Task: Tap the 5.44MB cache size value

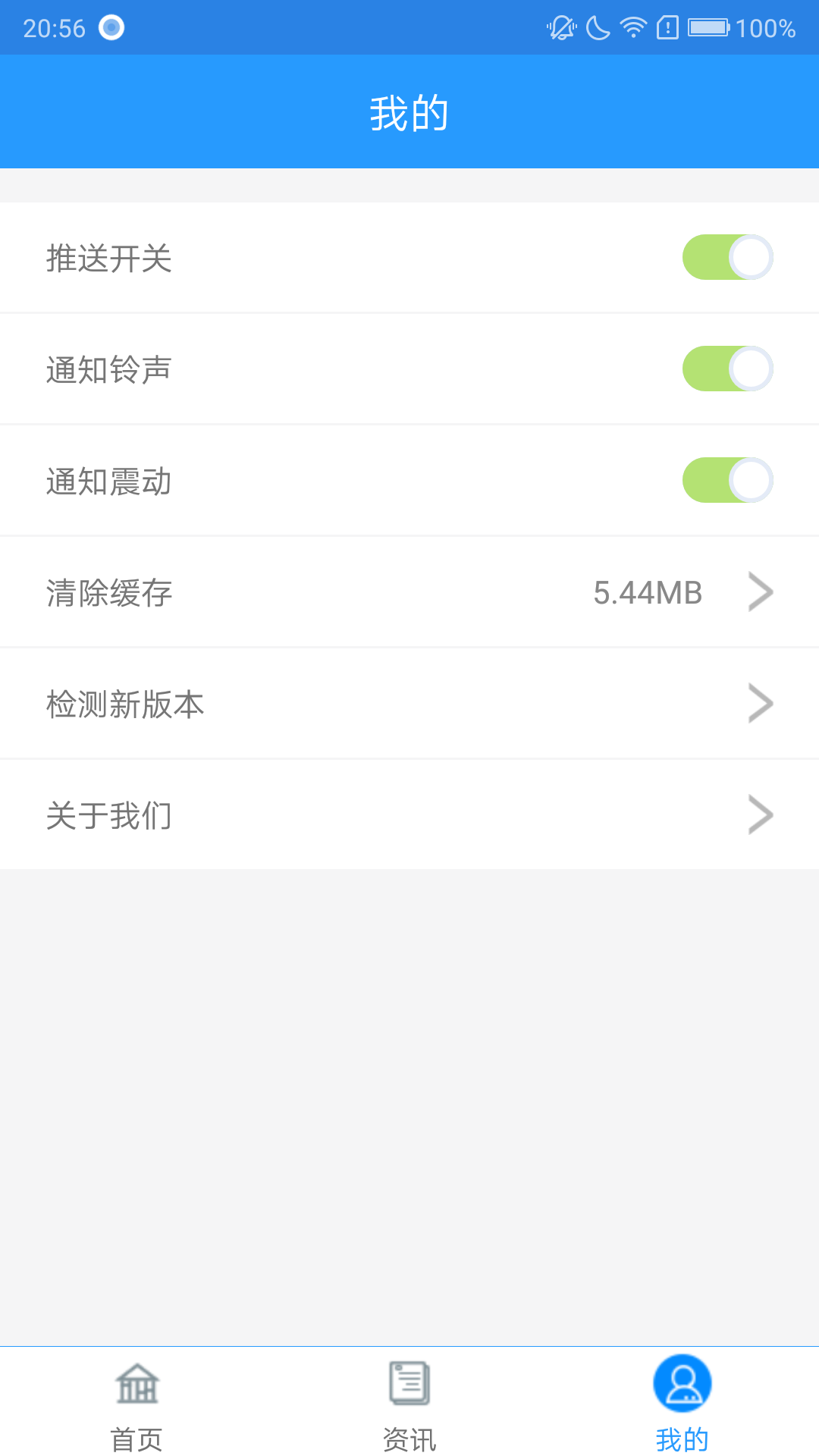Action: coord(648,591)
